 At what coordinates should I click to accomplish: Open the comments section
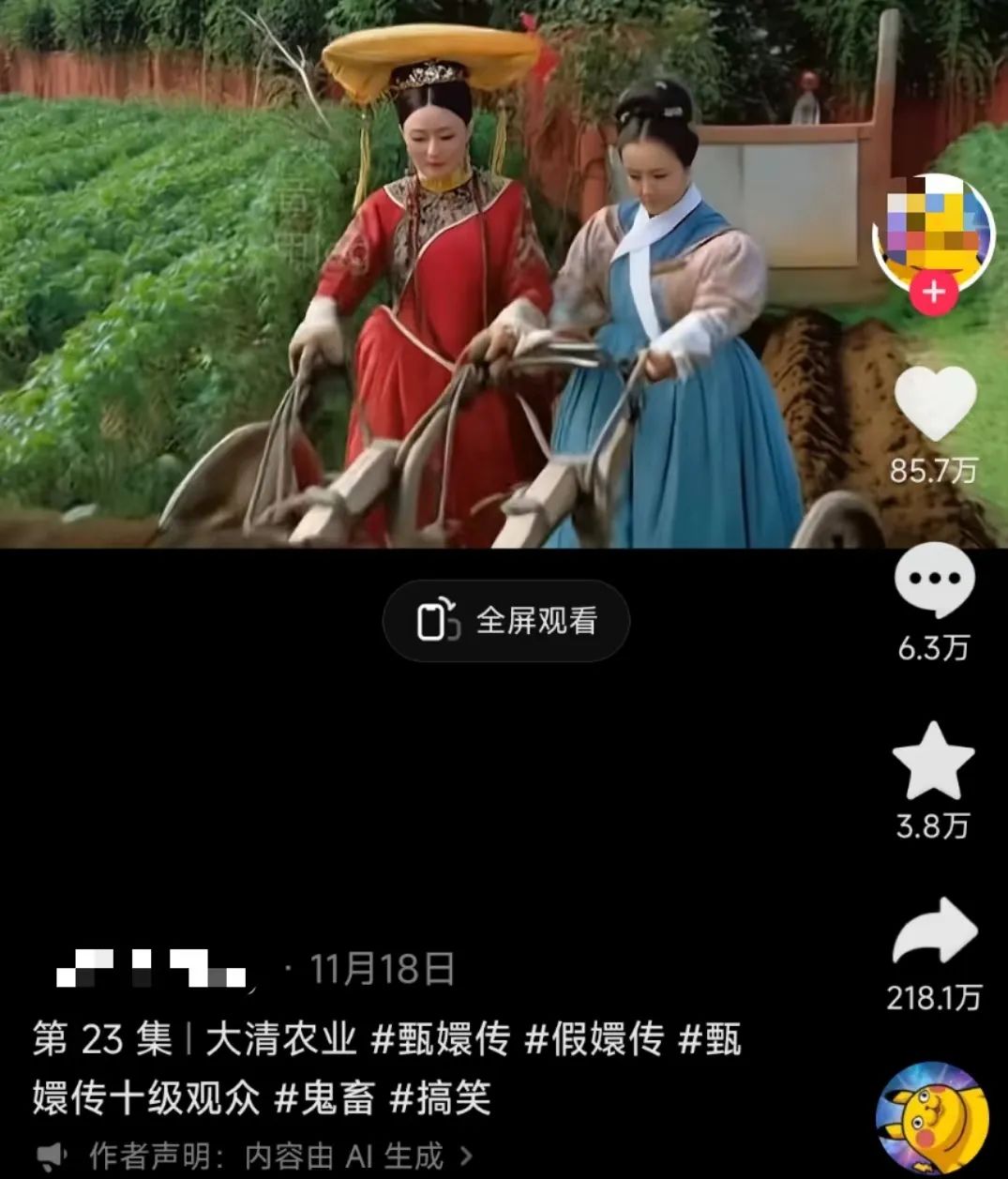click(934, 582)
